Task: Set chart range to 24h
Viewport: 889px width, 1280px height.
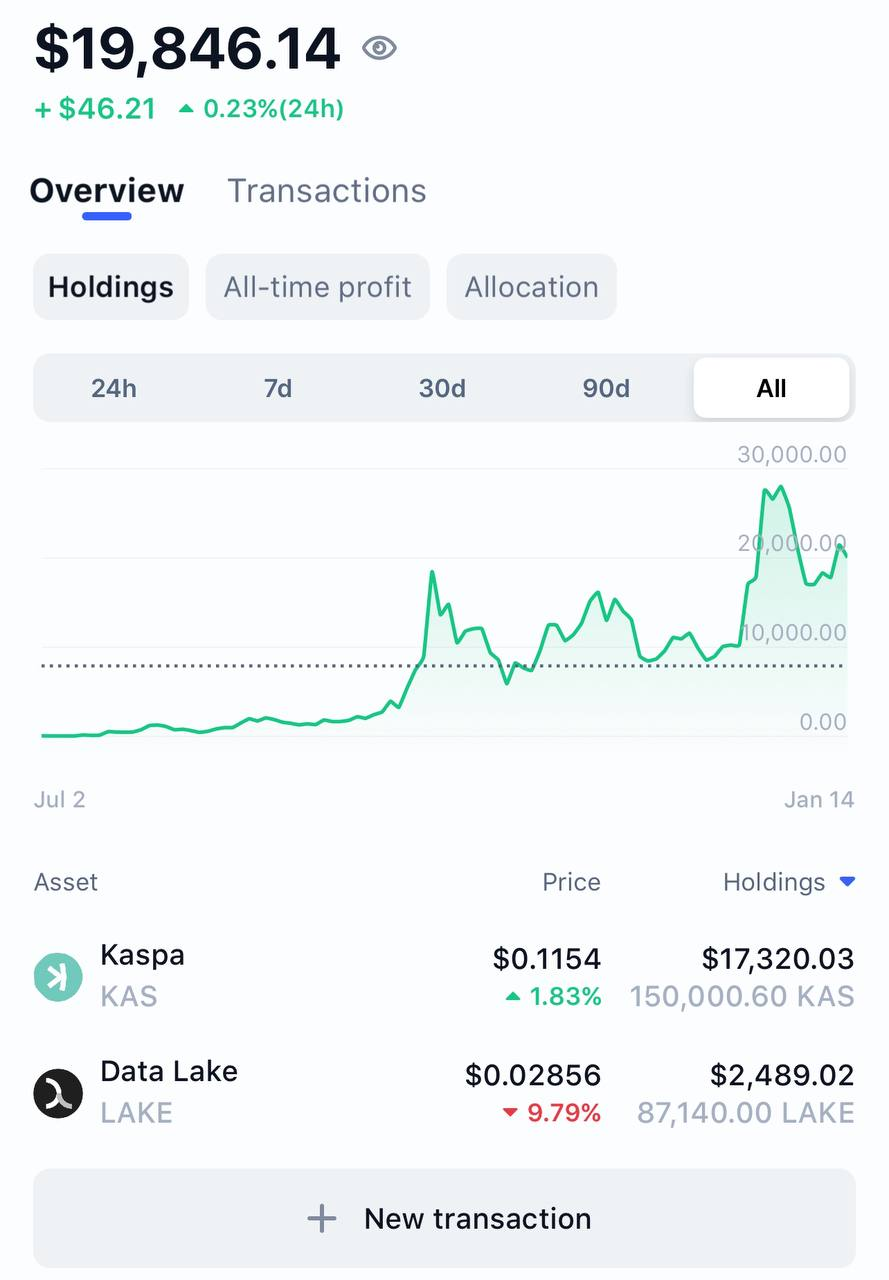Action: tap(114, 388)
